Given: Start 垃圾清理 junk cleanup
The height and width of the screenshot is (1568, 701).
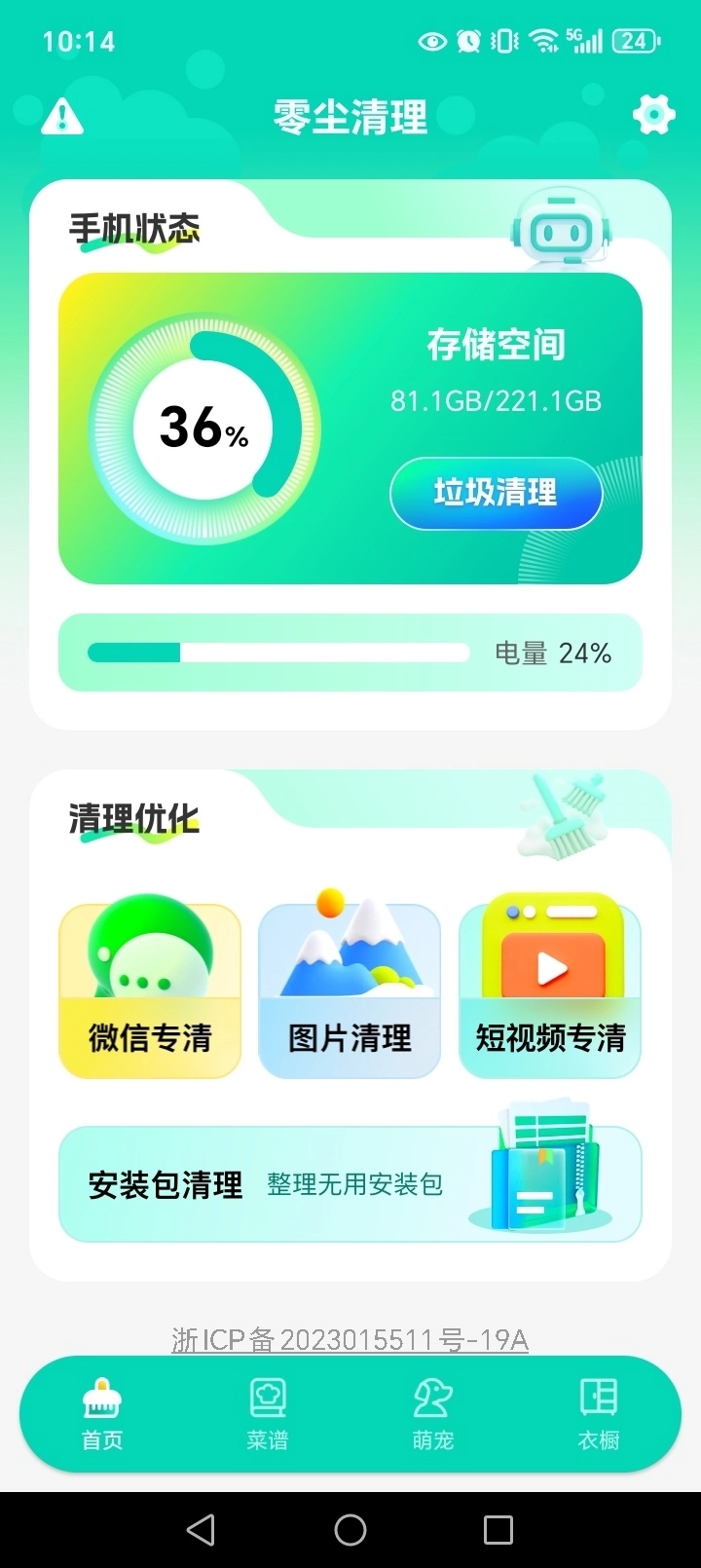Looking at the screenshot, I should pyautogui.click(x=496, y=493).
